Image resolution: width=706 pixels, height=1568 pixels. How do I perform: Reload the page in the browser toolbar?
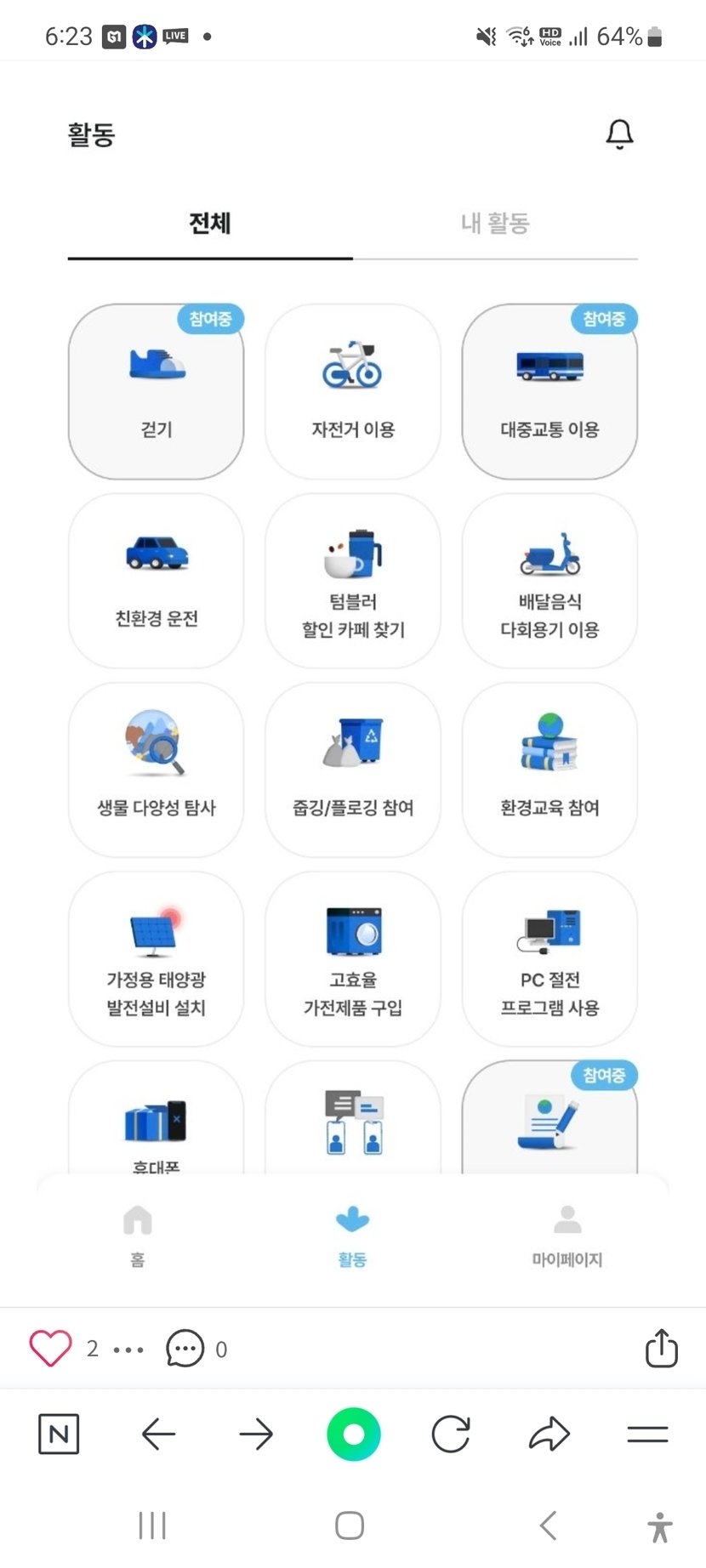coord(451,1434)
